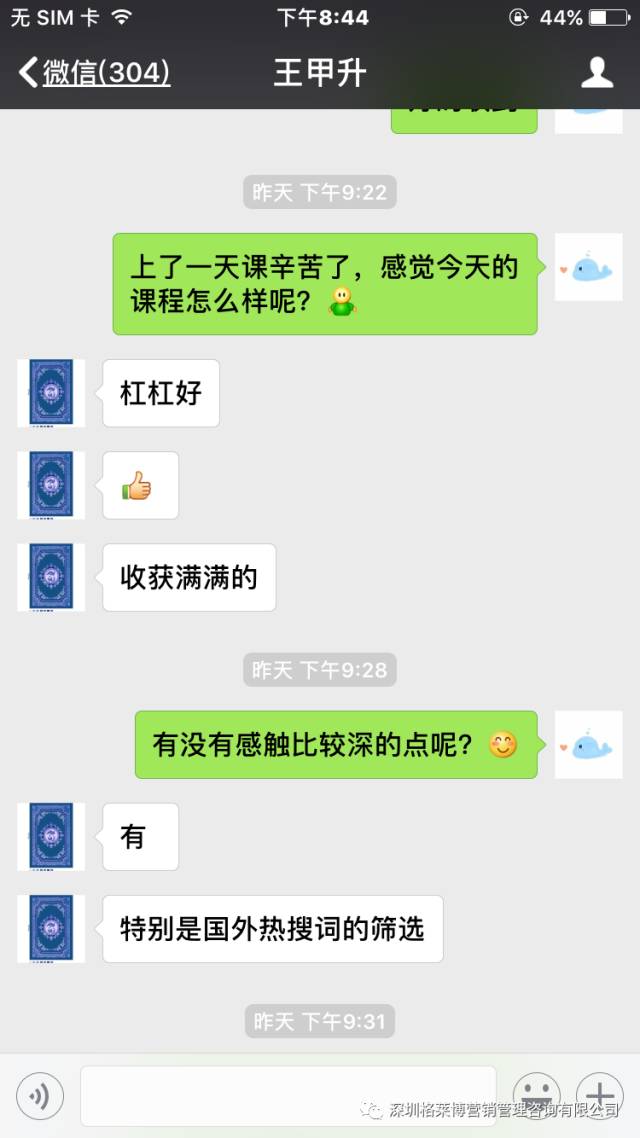Tap avatar beside 特别是国外热搜词的筛选
Screen dimensions: 640x1138
click(51, 929)
